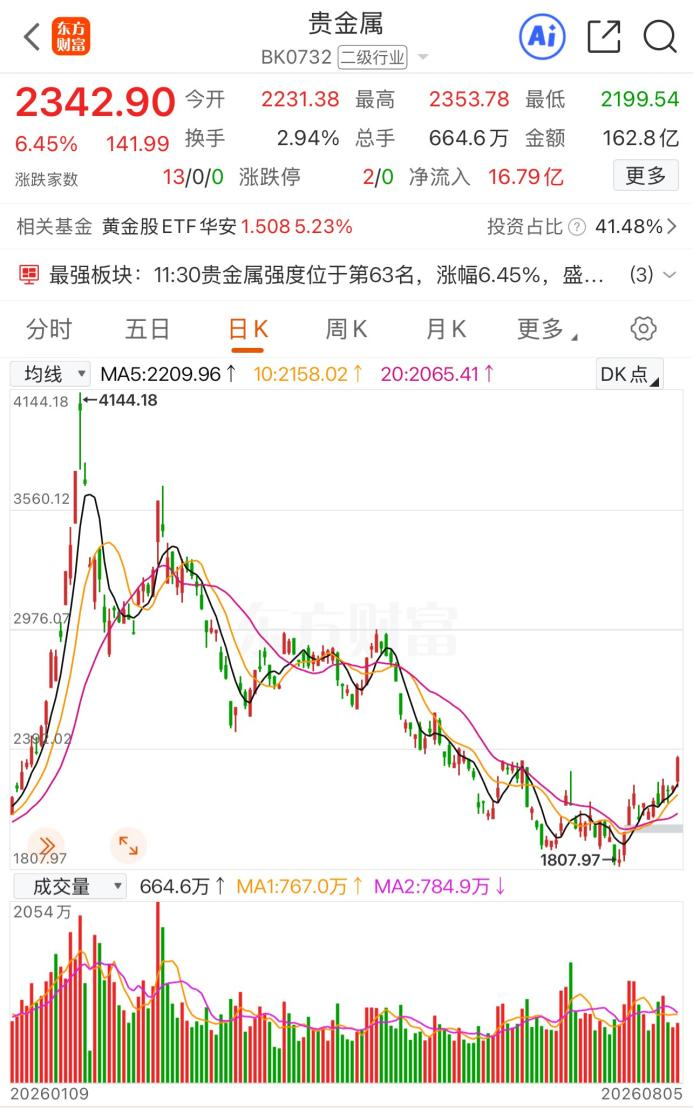
Task: Toggle the DK点 option
Action: pos(629,374)
